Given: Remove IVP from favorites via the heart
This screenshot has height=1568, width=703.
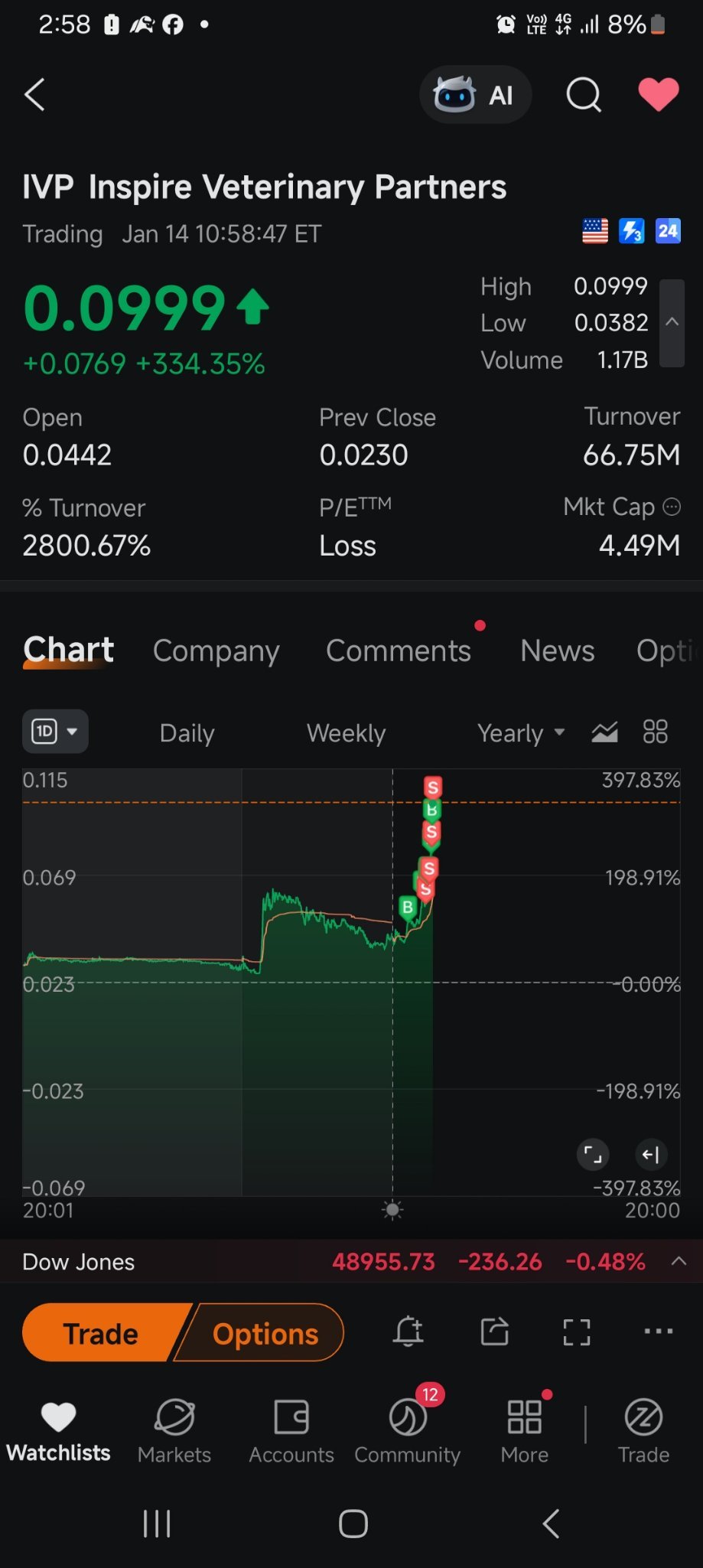Looking at the screenshot, I should (x=659, y=95).
